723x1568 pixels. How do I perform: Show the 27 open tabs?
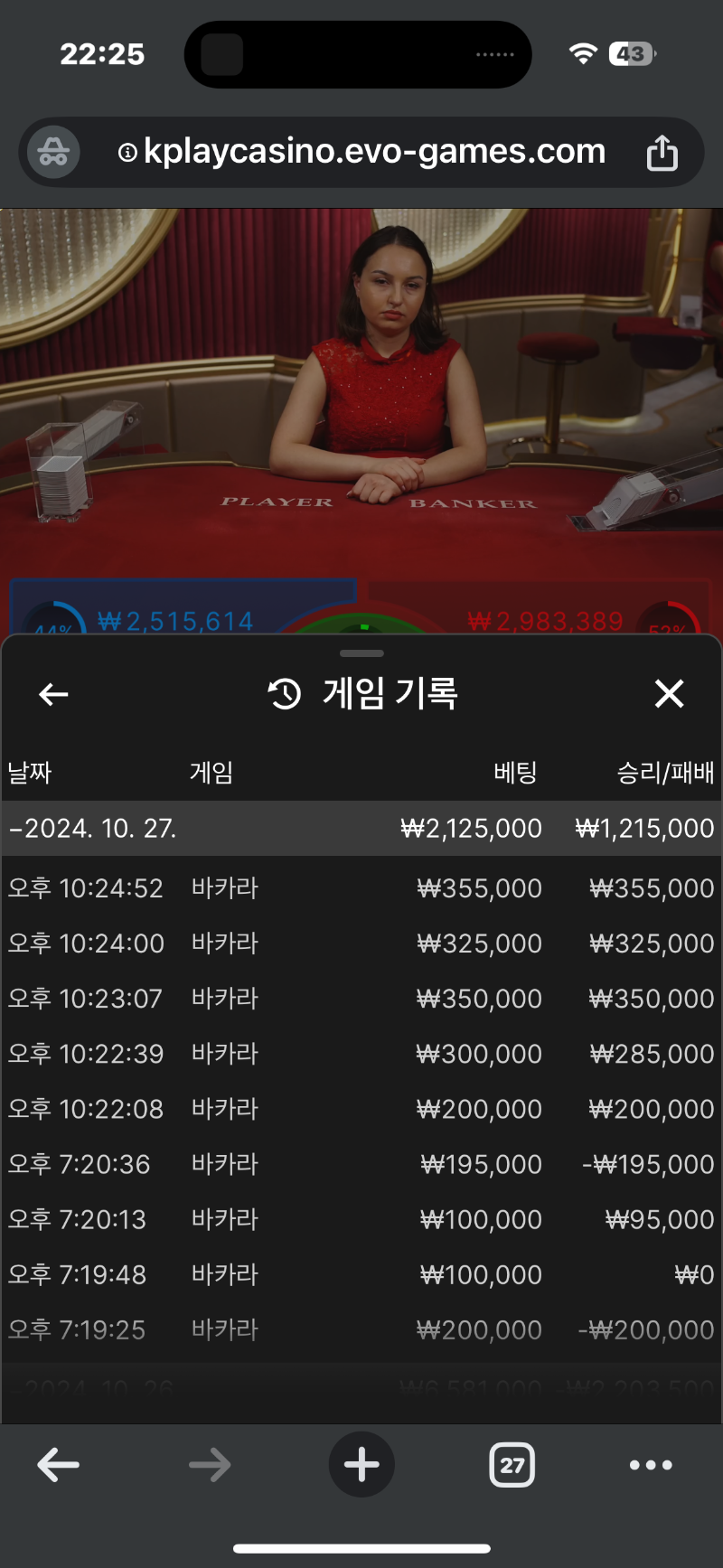point(512,1465)
